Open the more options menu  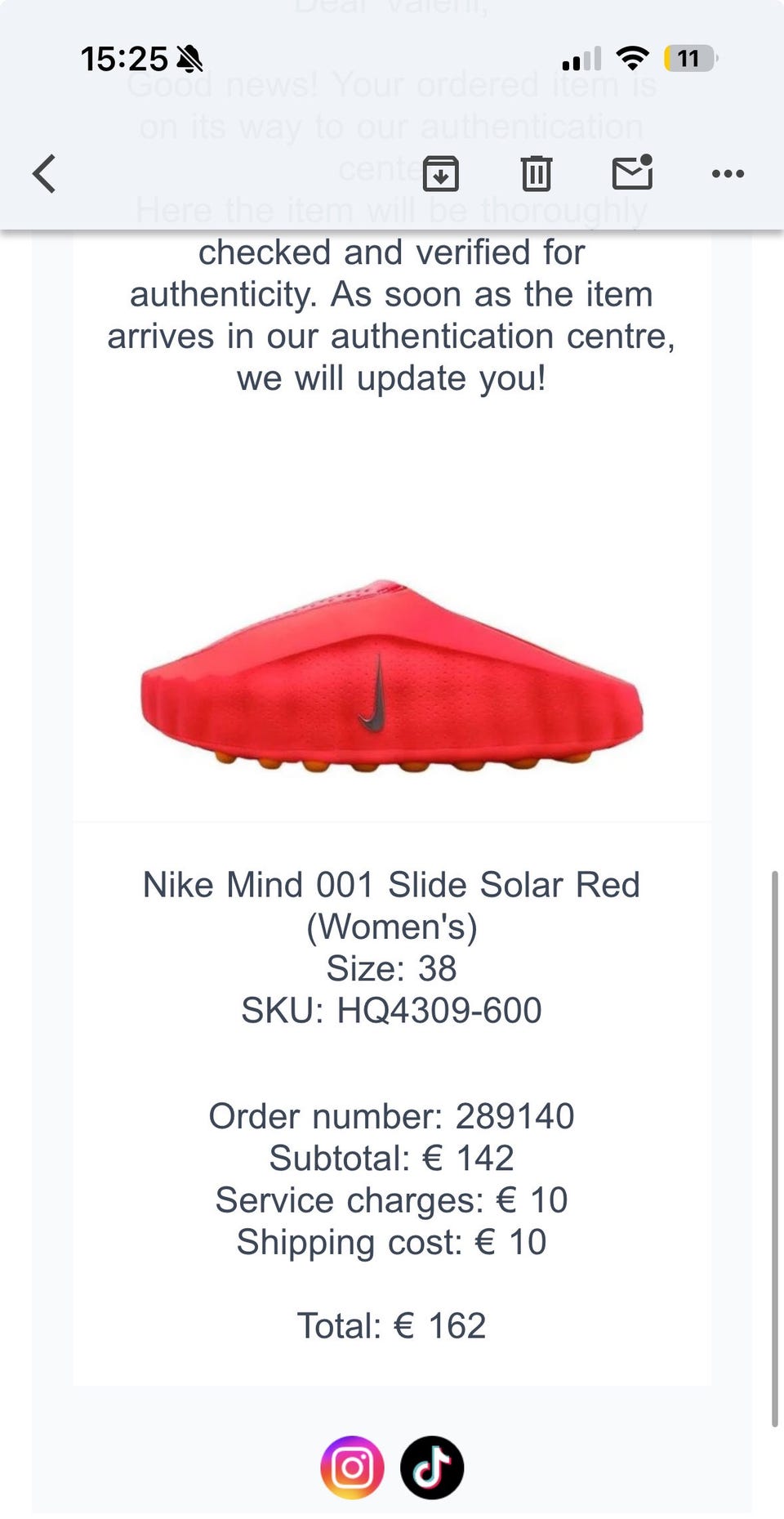coord(728,173)
